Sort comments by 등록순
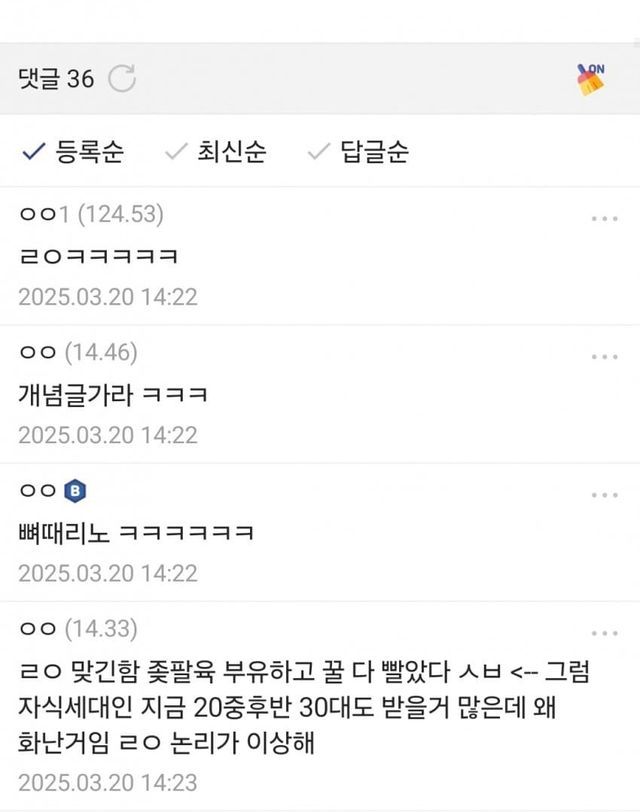This screenshot has width=640, height=812. [73, 152]
